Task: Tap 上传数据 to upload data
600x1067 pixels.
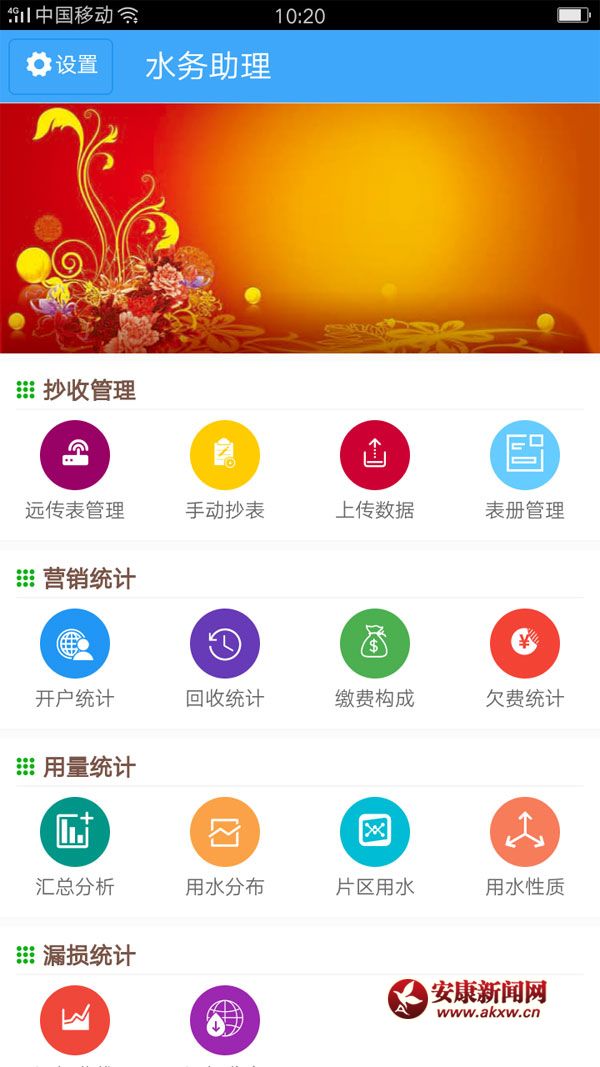Action: 375,456
